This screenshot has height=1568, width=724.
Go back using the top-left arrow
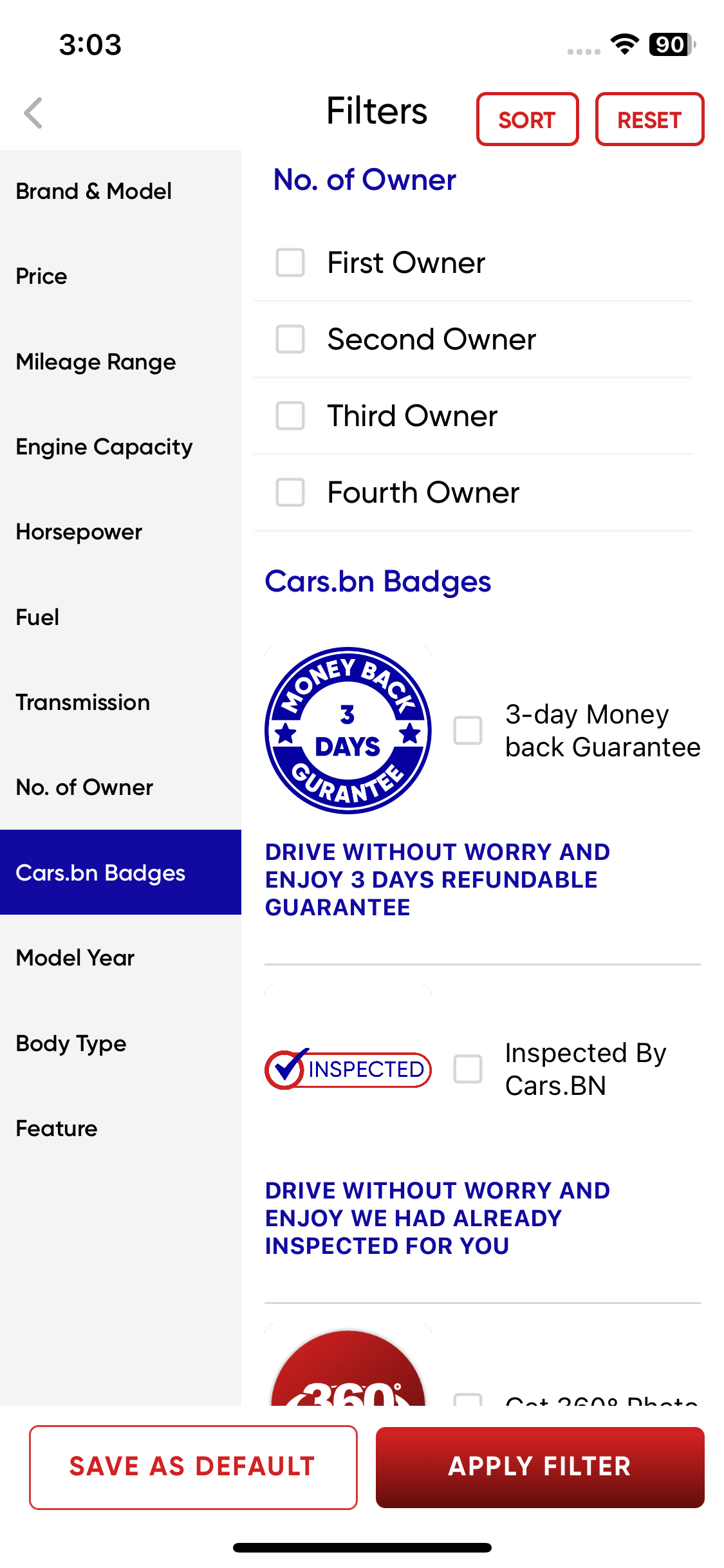point(33,113)
